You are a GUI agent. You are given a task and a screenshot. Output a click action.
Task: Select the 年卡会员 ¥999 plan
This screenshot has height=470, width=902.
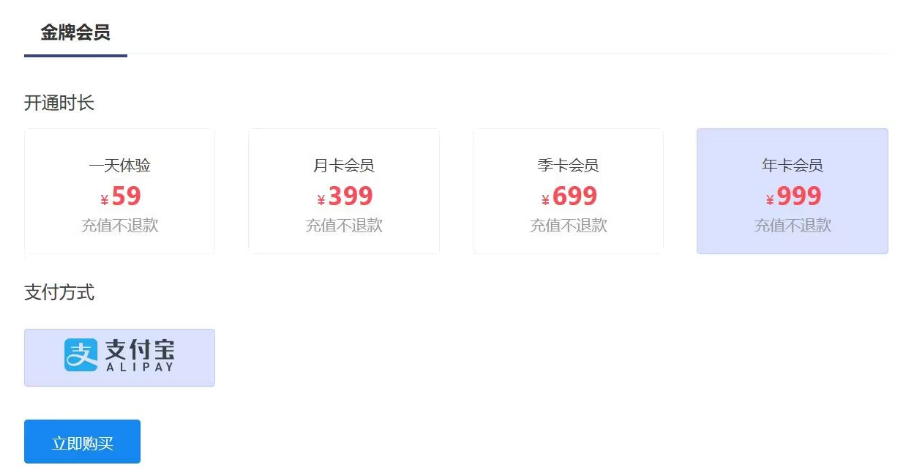point(792,191)
